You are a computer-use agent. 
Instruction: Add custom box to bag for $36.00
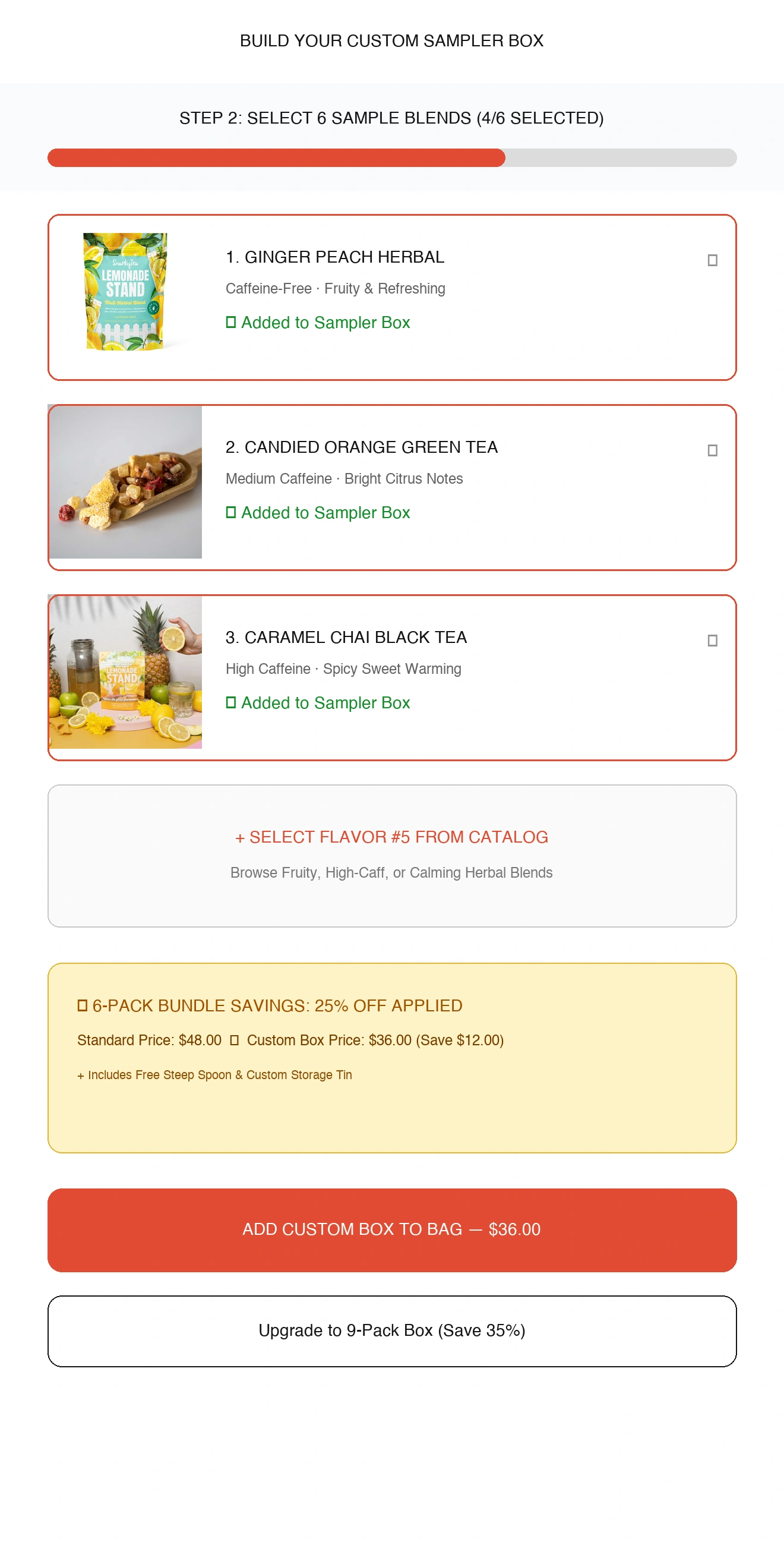point(392,1230)
